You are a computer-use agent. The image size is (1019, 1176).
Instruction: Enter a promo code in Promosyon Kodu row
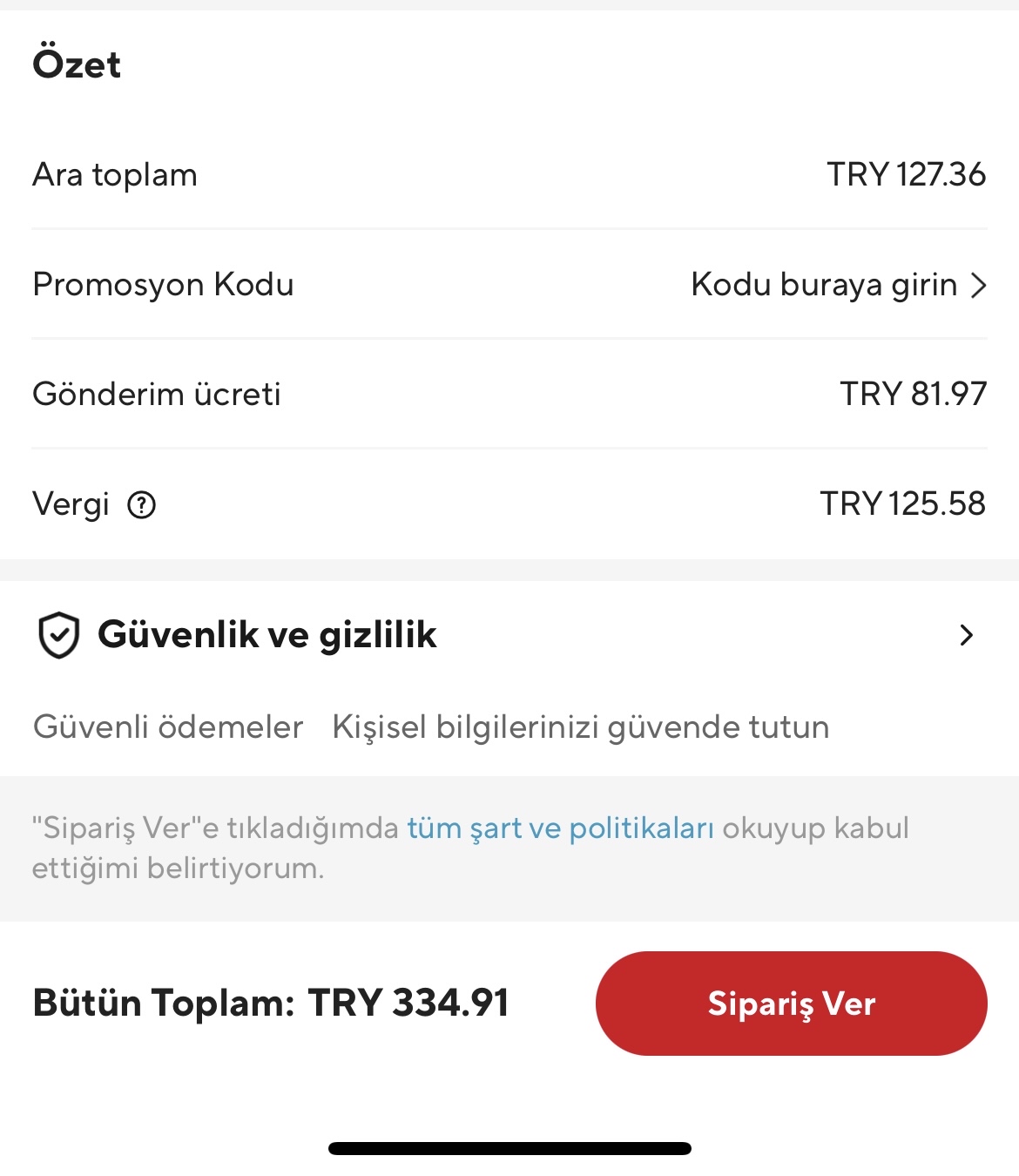click(838, 285)
